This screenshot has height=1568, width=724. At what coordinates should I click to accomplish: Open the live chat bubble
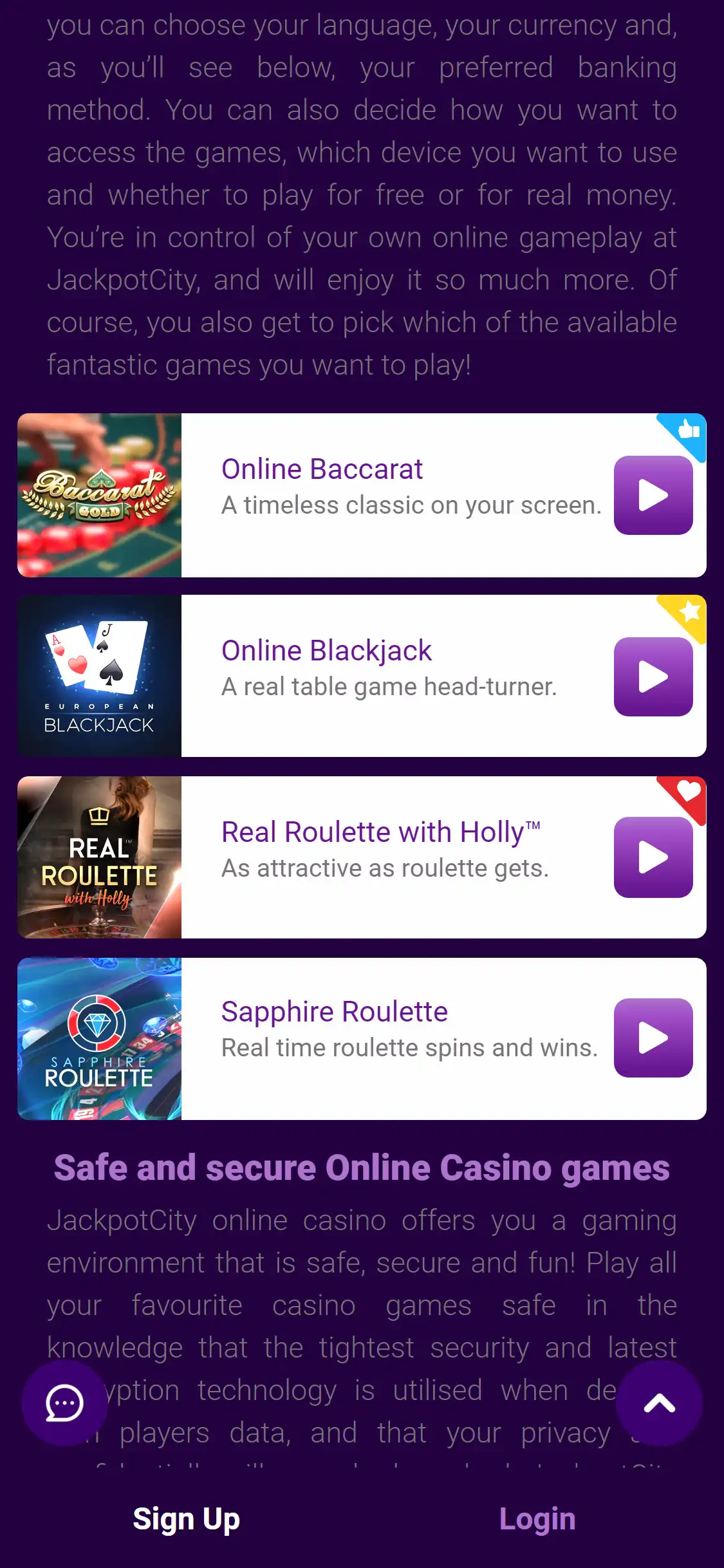[64, 1403]
